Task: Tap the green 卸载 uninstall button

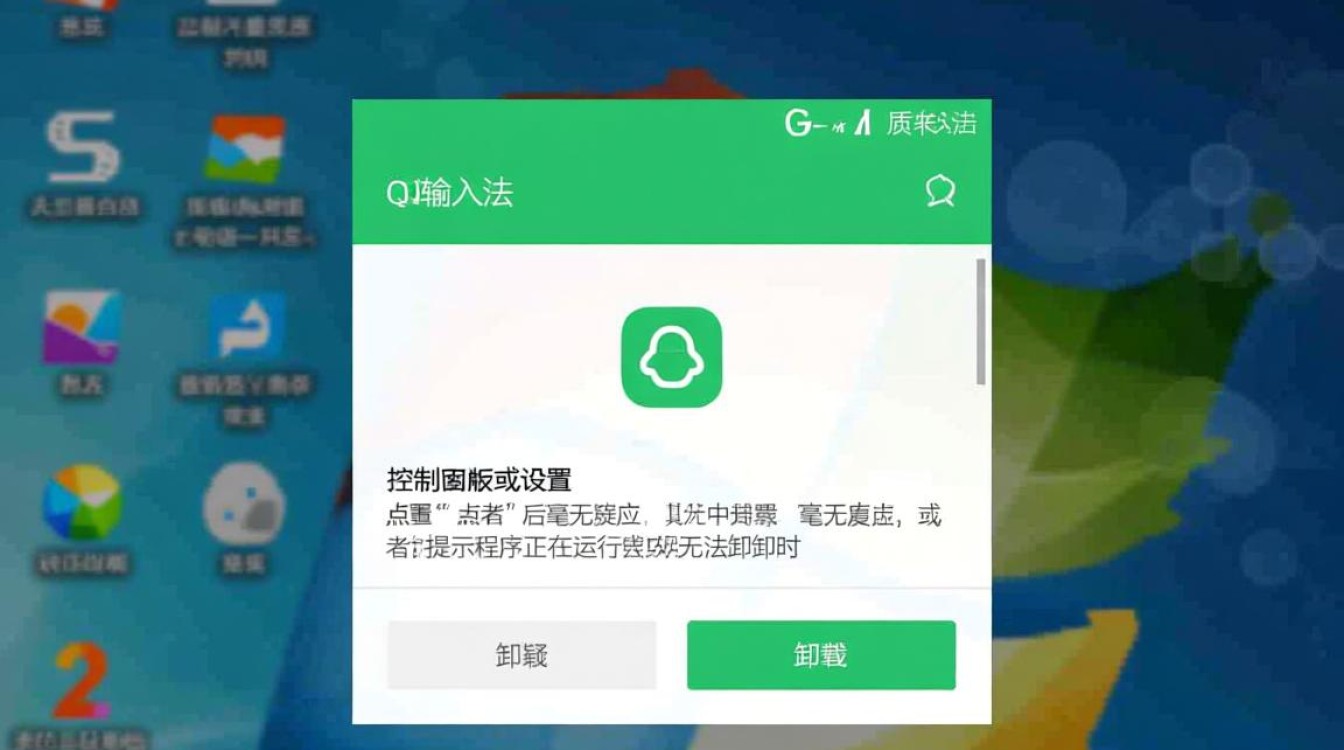Action: pyautogui.click(x=820, y=655)
